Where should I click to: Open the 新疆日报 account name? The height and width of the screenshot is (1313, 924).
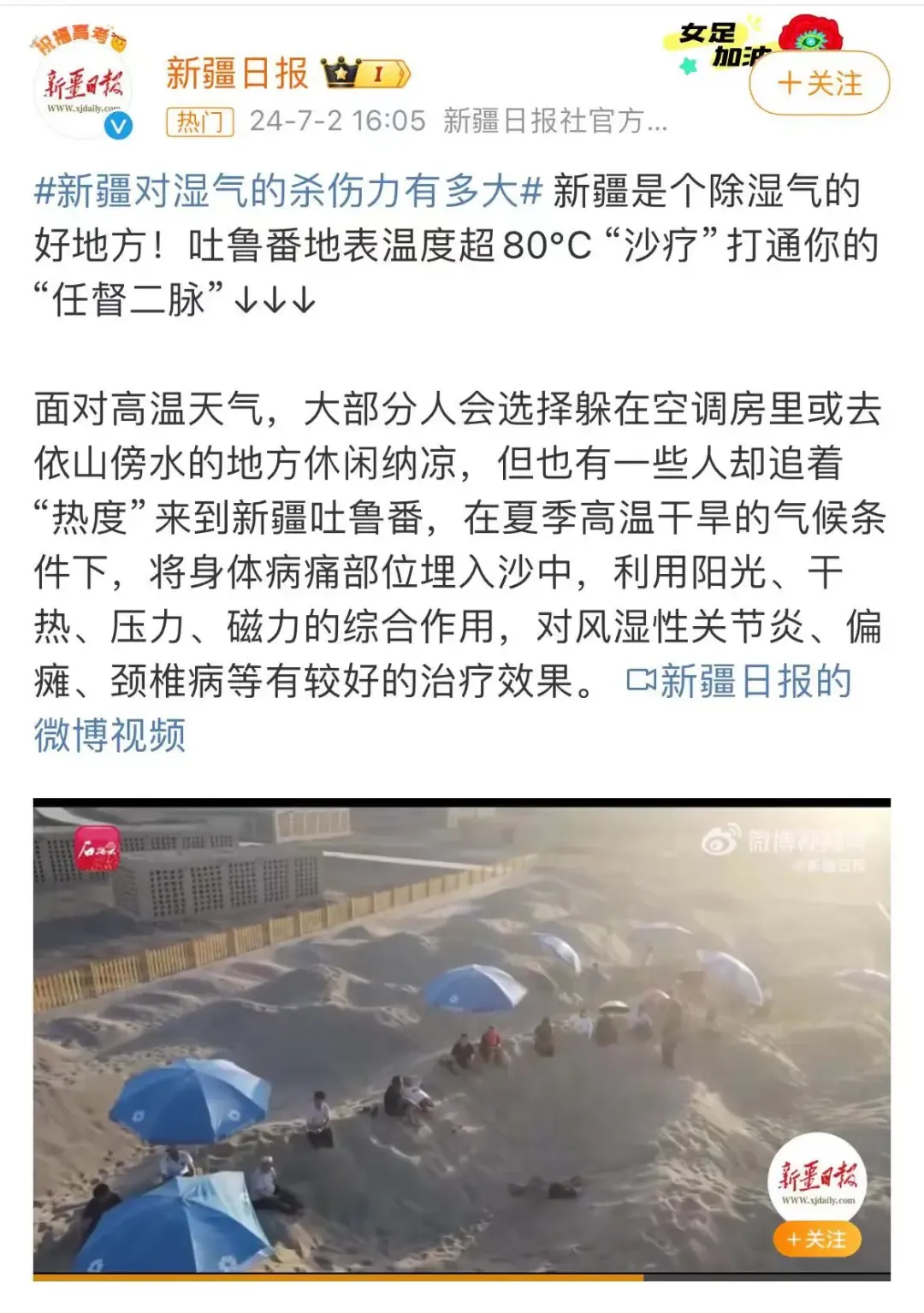click(236, 74)
